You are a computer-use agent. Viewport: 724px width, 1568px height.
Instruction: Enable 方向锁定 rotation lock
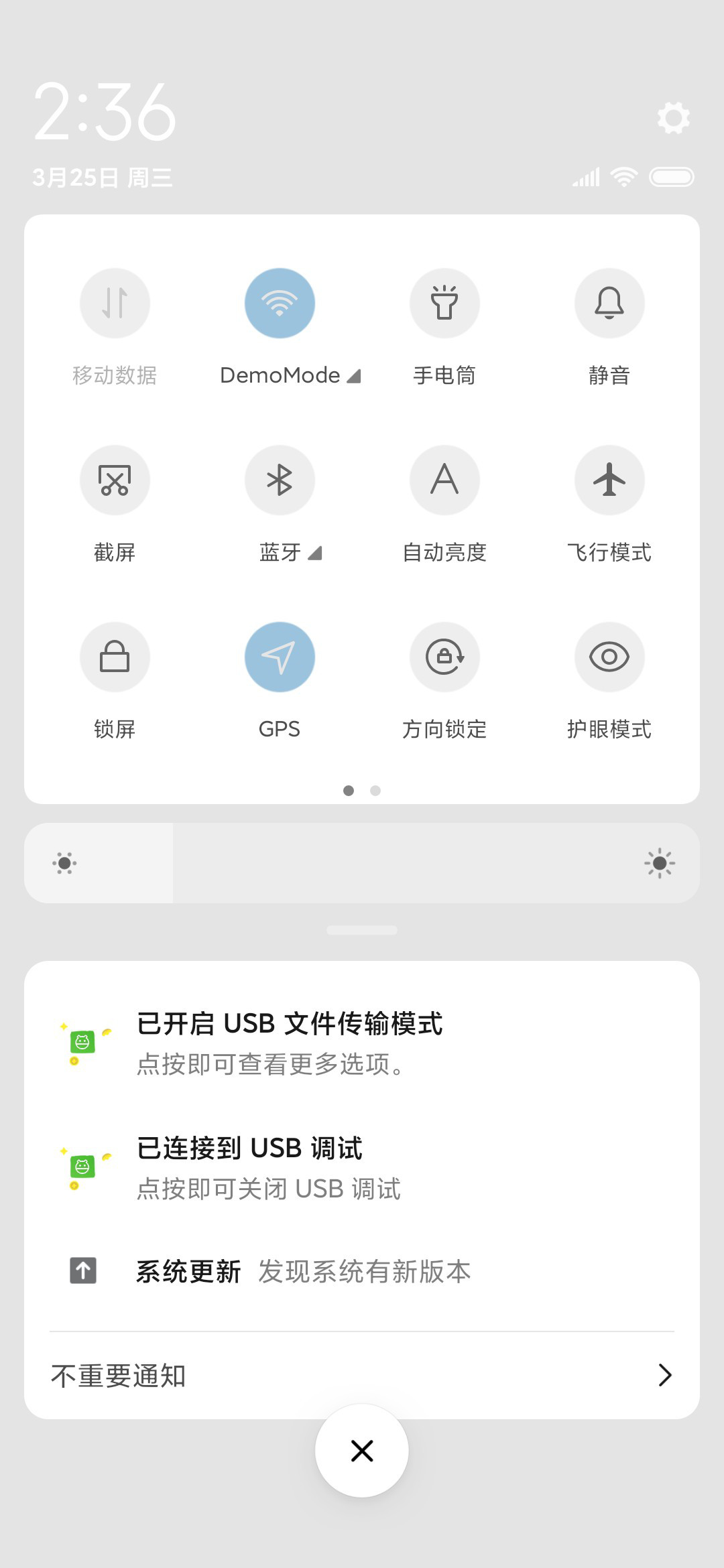(x=444, y=657)
